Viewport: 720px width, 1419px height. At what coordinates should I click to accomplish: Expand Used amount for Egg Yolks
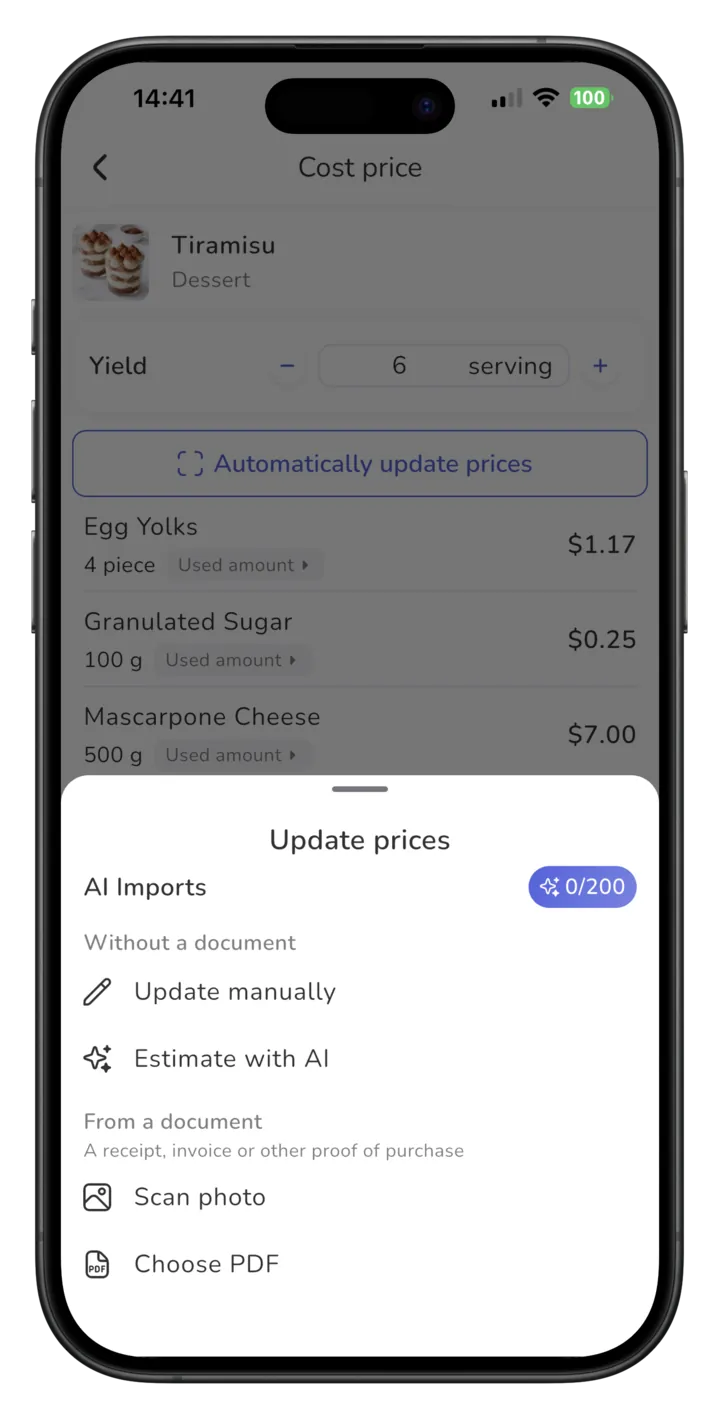click(x=244, y=565)
